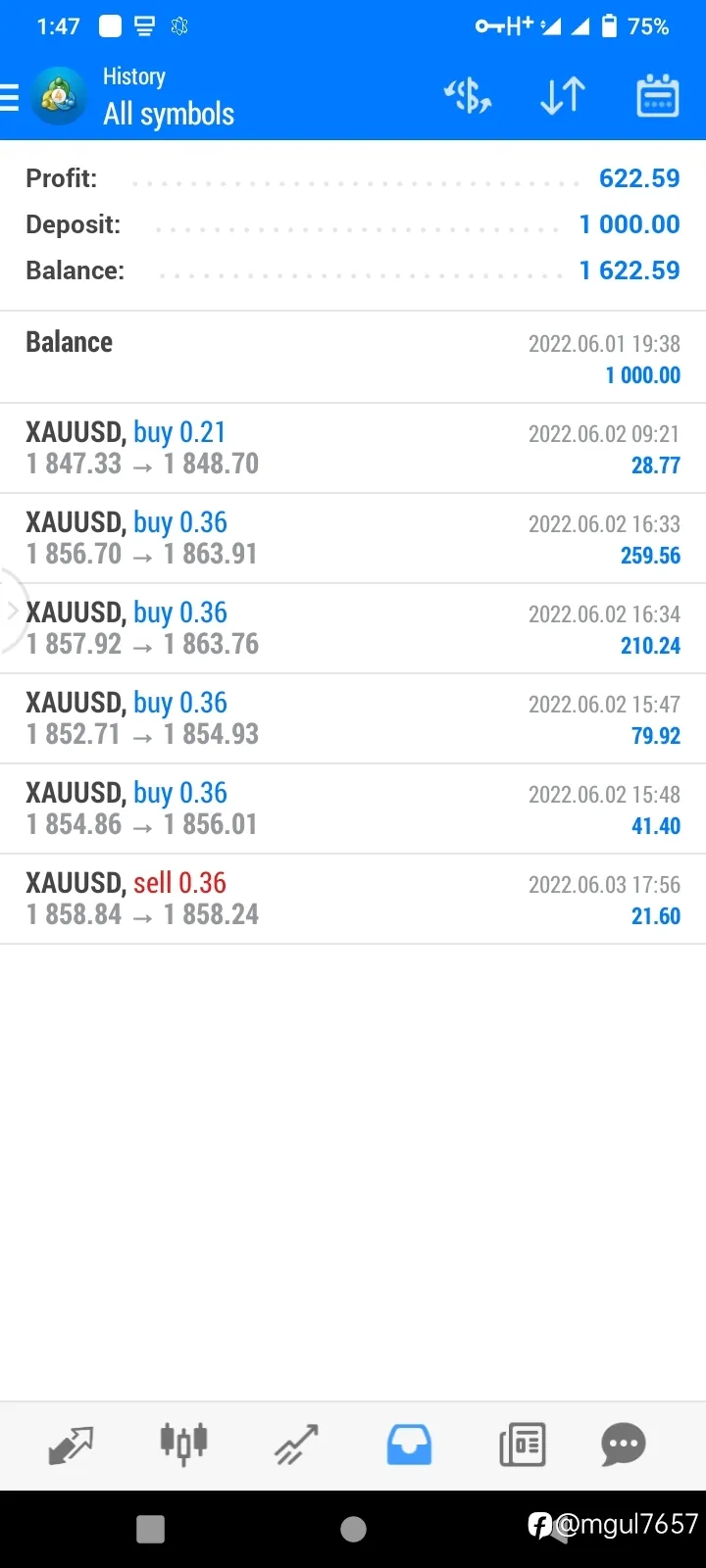Screen dimensions: 706x1568
Task: Open the Messages chat tab
Action: (x=624, y=1445)
